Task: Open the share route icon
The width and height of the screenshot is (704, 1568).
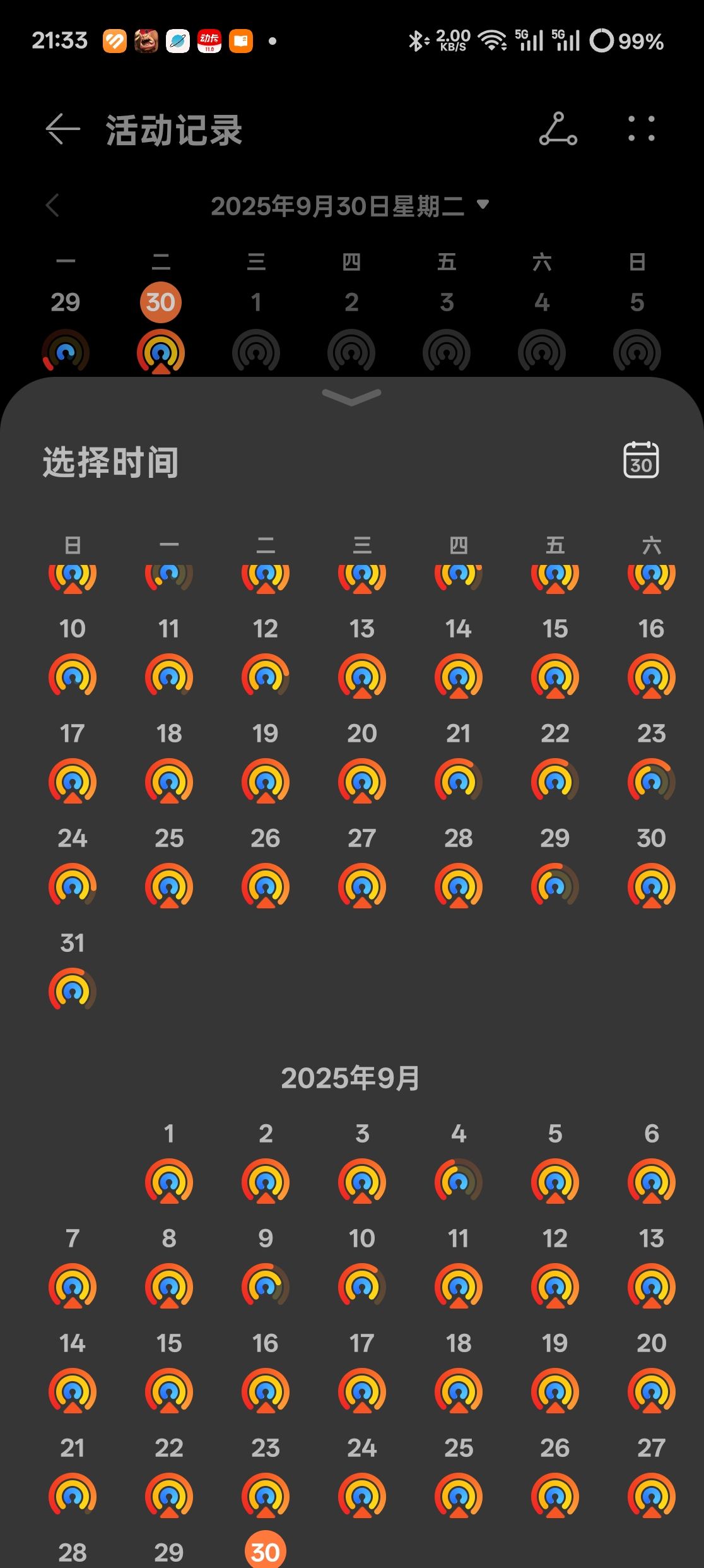Action: click(558, 129)
